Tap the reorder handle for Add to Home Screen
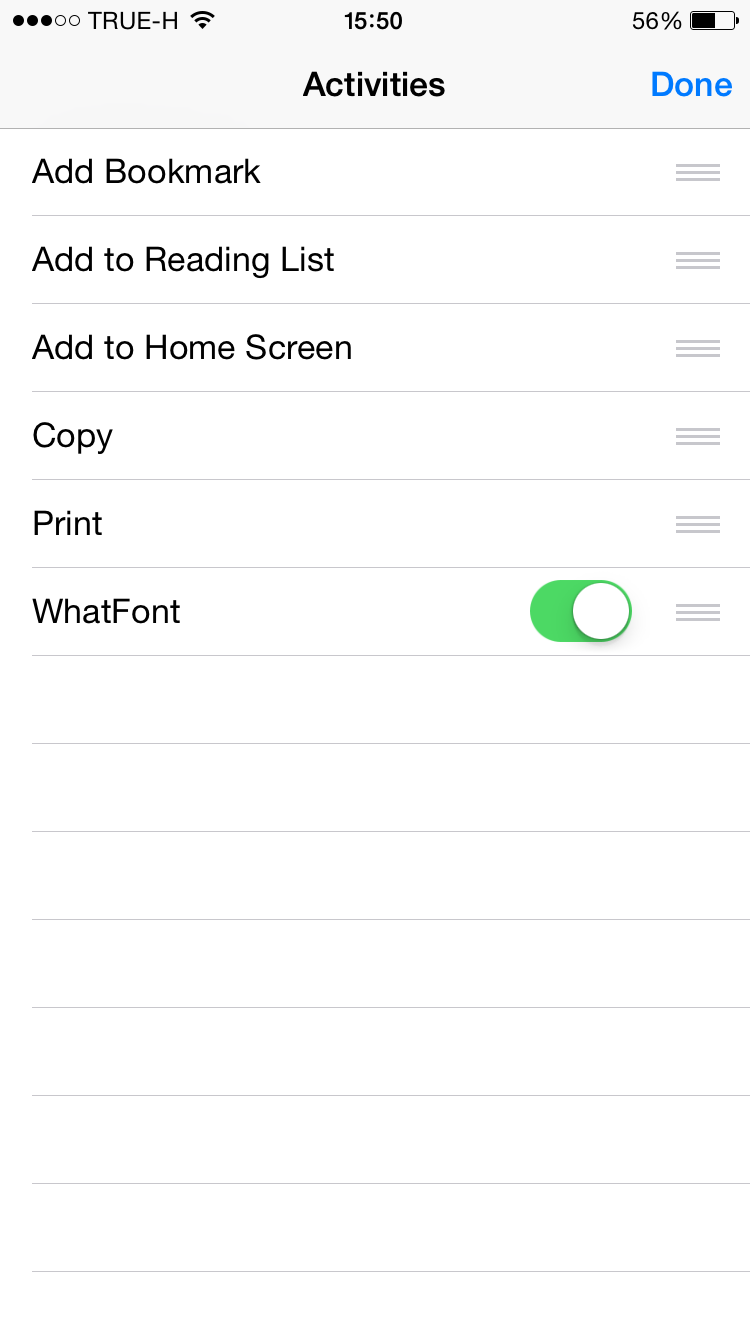This screenshot has width=750, height=1334. [697, 348]
